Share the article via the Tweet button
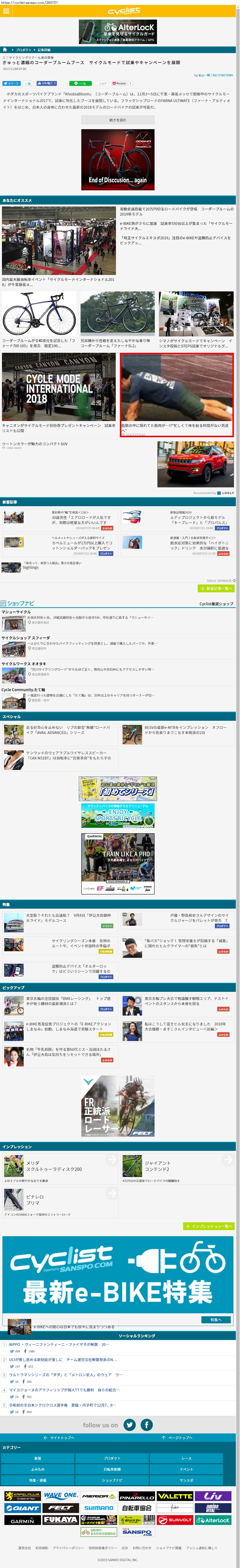240x1568 pixels. (11, 83)
